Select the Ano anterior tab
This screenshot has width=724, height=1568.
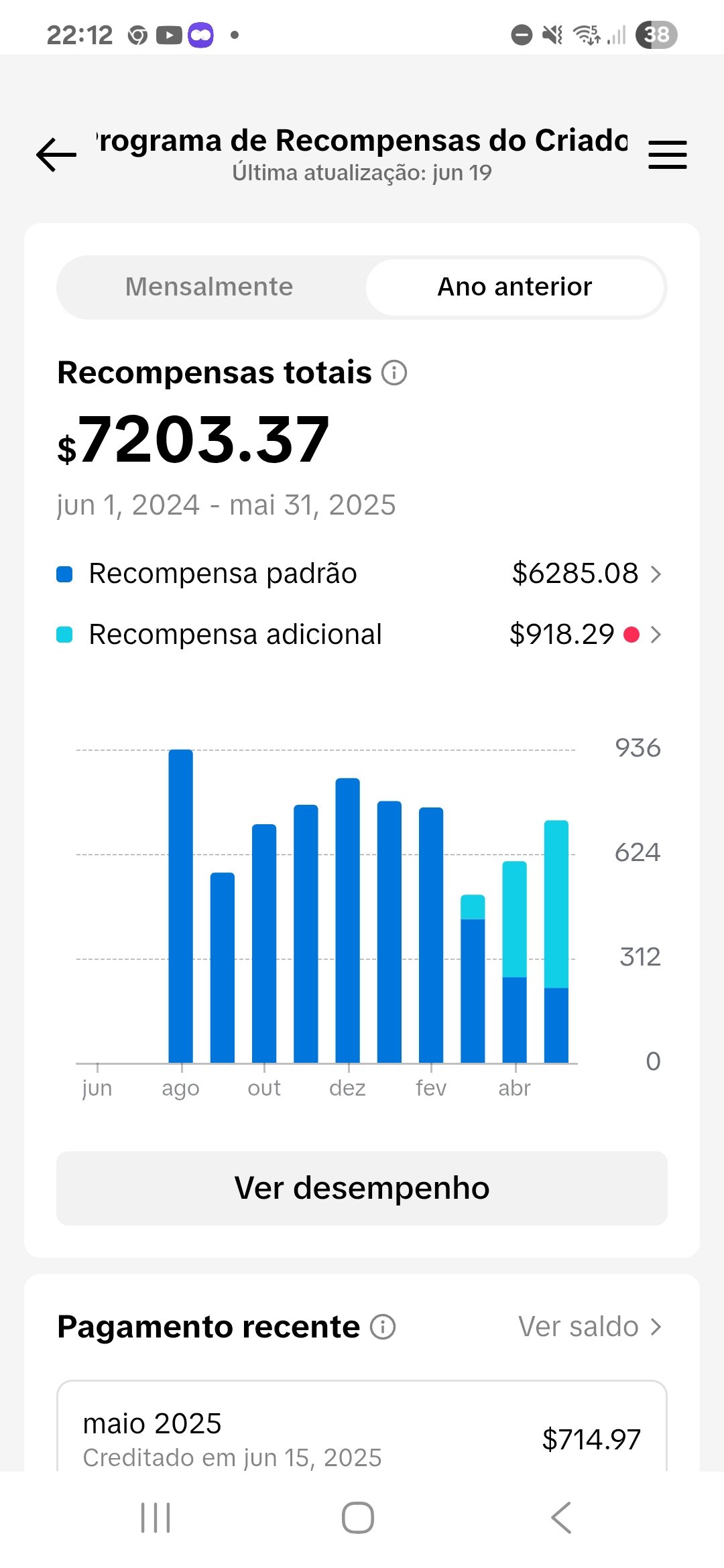515,287
